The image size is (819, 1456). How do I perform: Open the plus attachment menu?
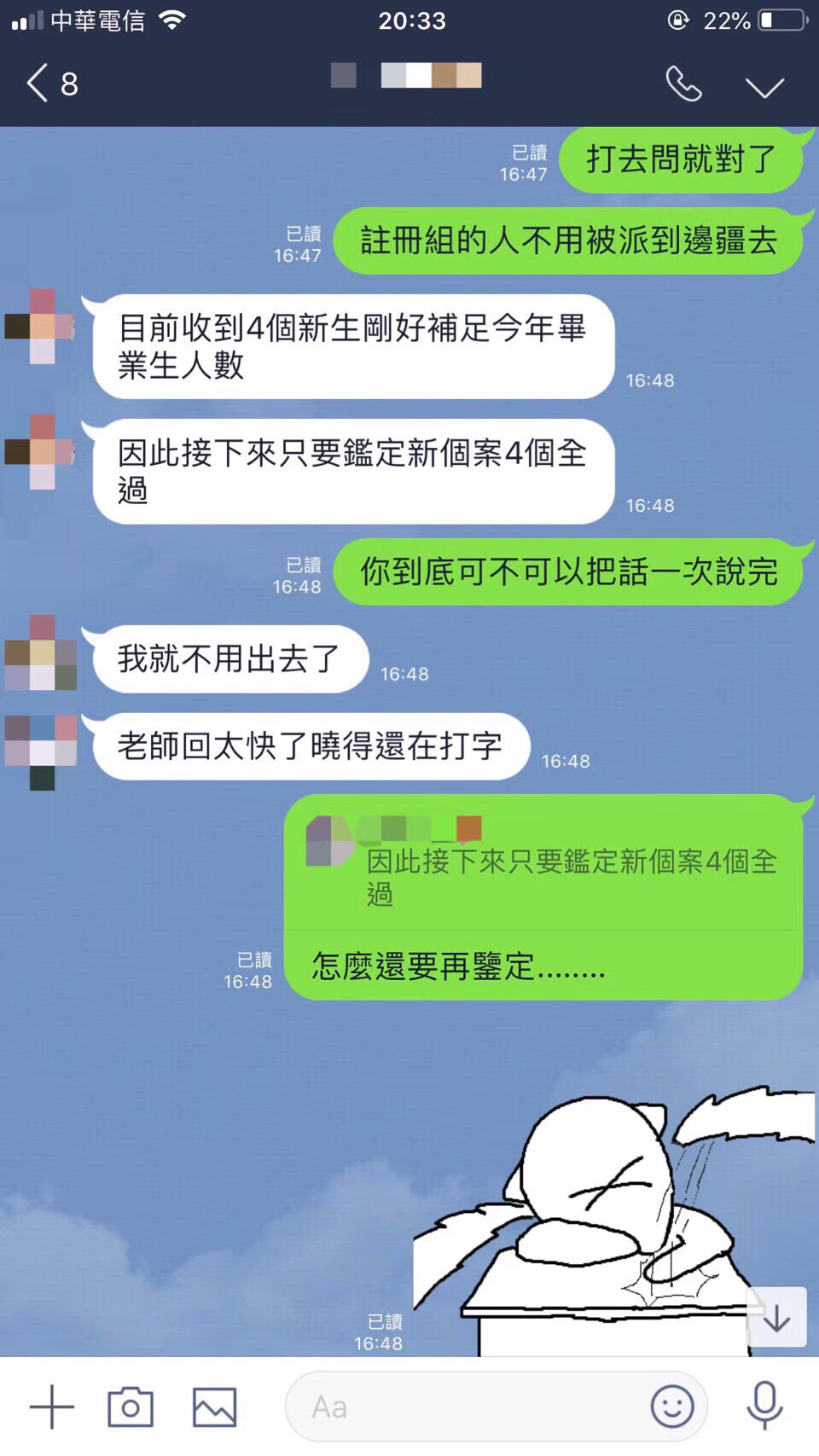click(51, 1407)
